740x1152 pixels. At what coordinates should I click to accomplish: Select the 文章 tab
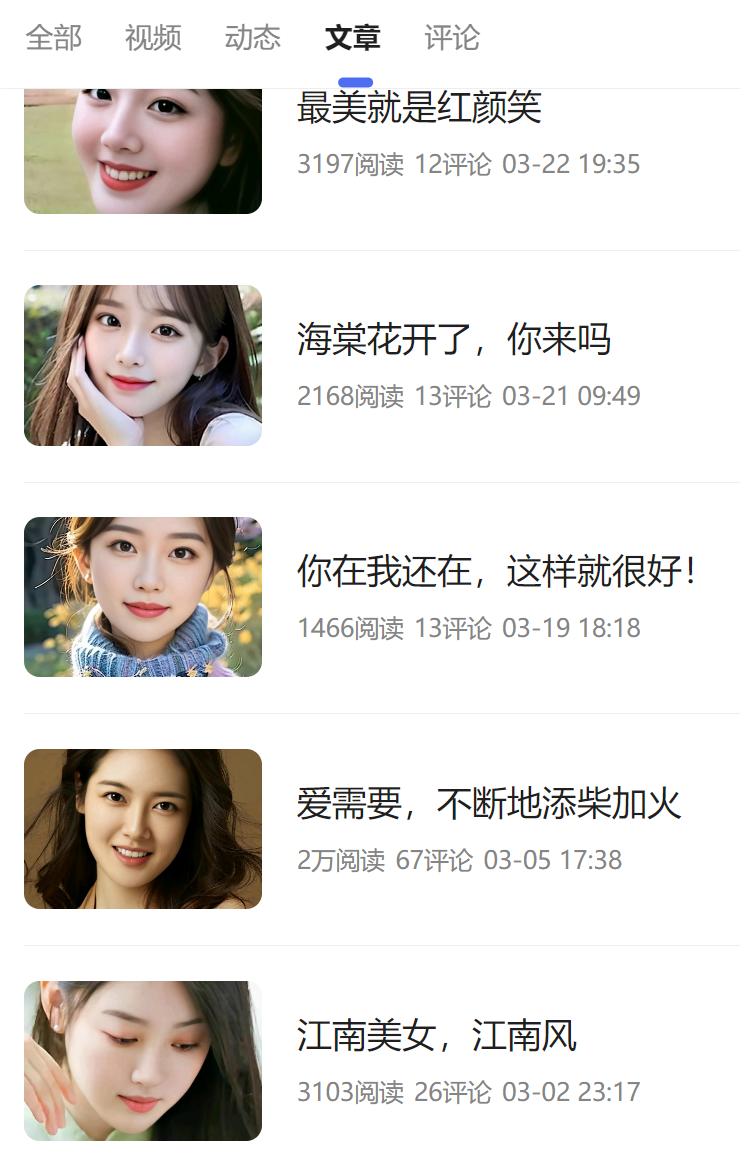pyautogui.click(x=353, y=38)
